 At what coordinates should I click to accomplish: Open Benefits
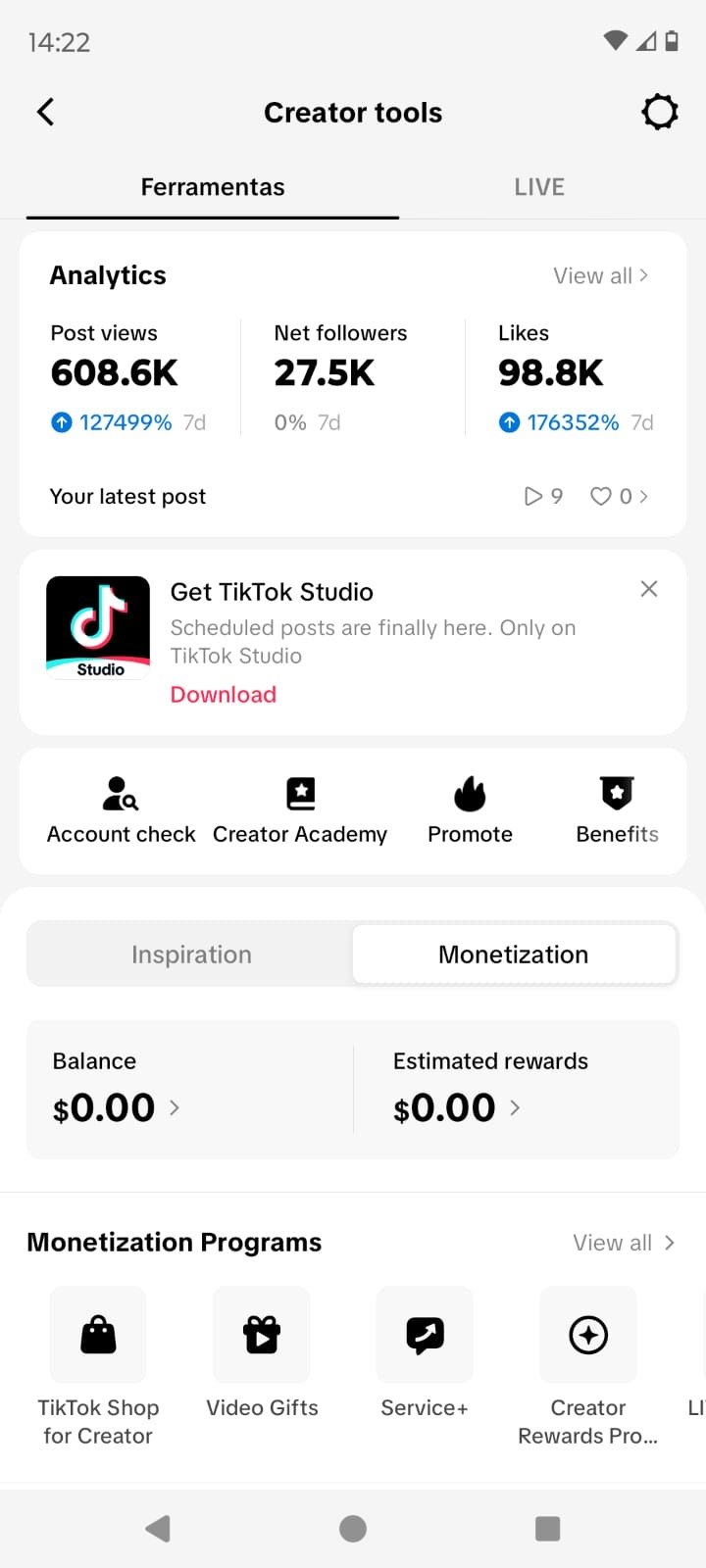point(617,809)
